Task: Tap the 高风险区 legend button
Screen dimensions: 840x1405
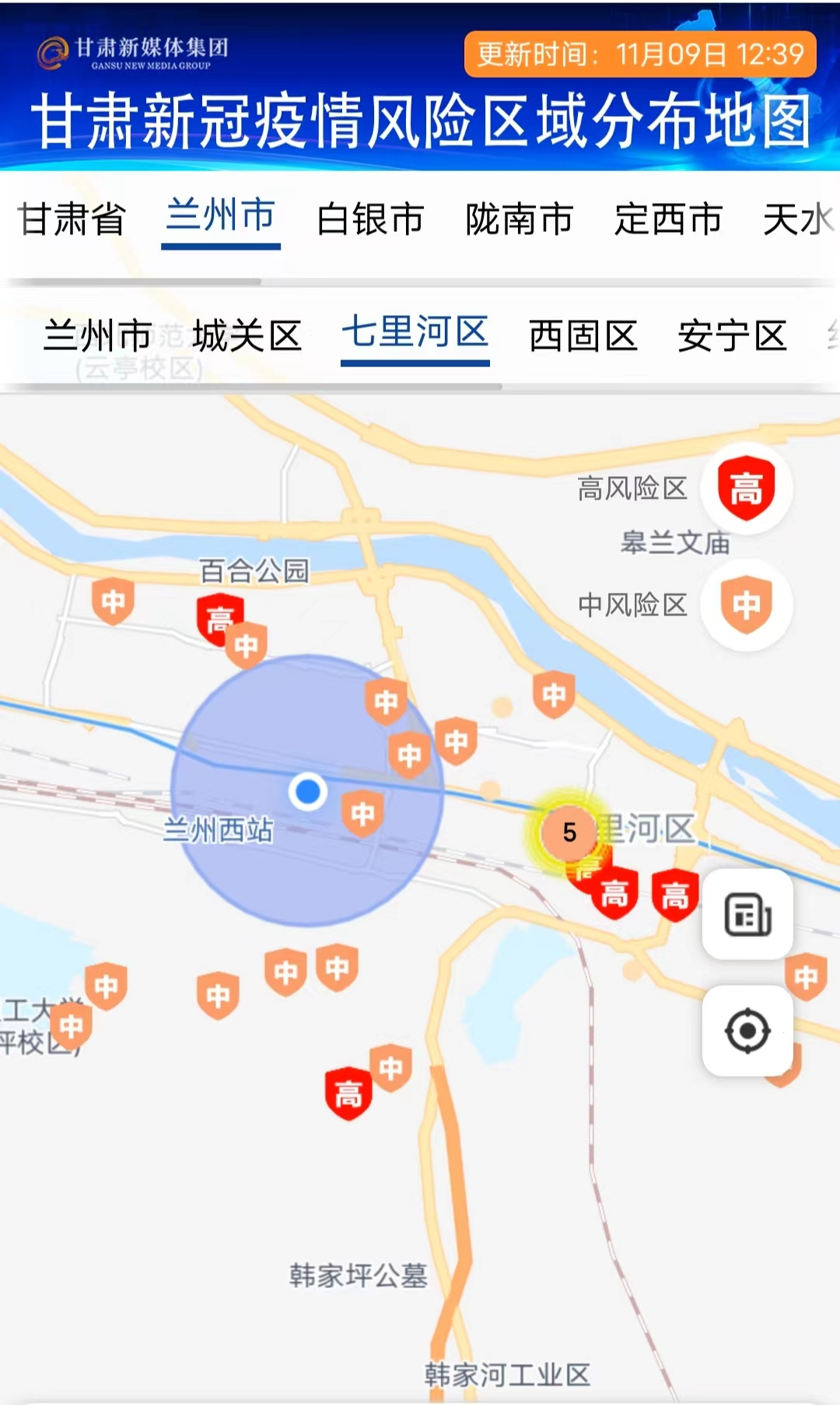Action: (746, 489)
